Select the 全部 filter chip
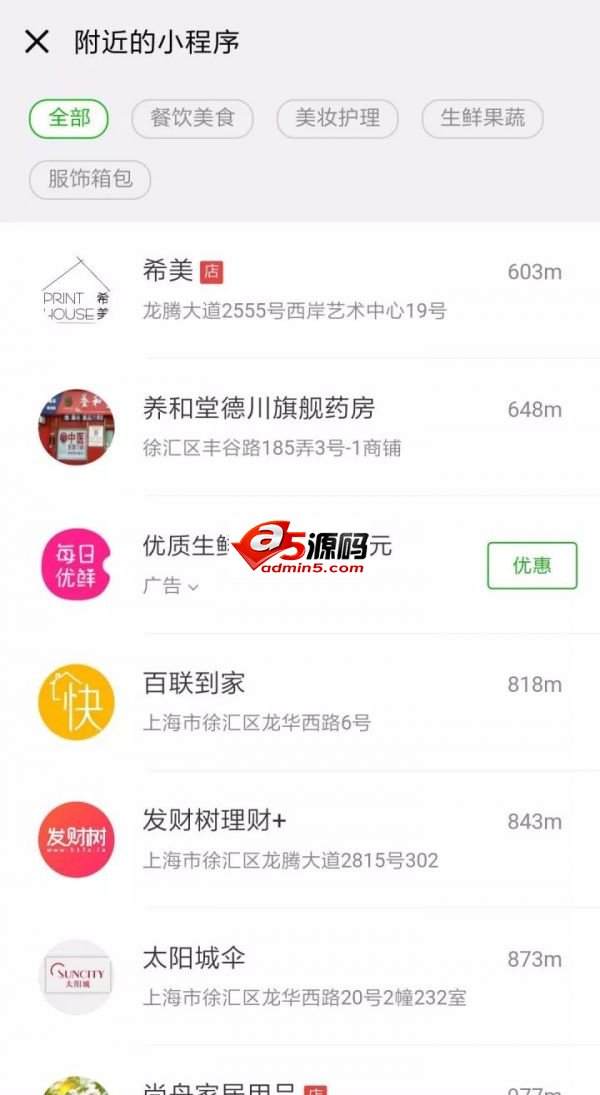 (69, 118)
